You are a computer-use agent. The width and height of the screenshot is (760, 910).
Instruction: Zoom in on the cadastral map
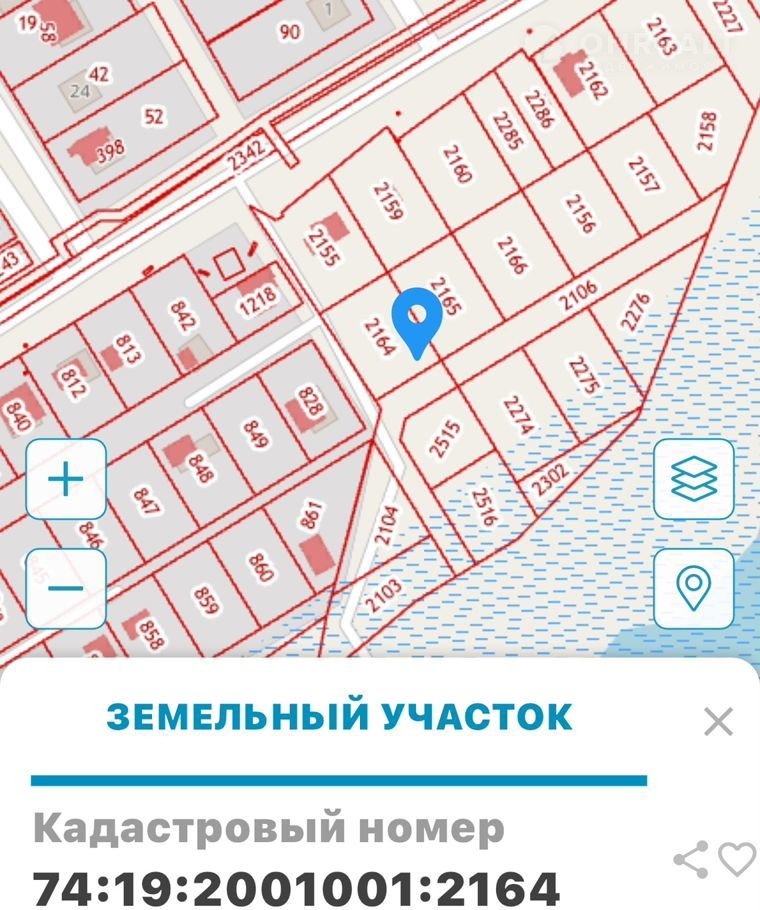[x=66, y=479]
